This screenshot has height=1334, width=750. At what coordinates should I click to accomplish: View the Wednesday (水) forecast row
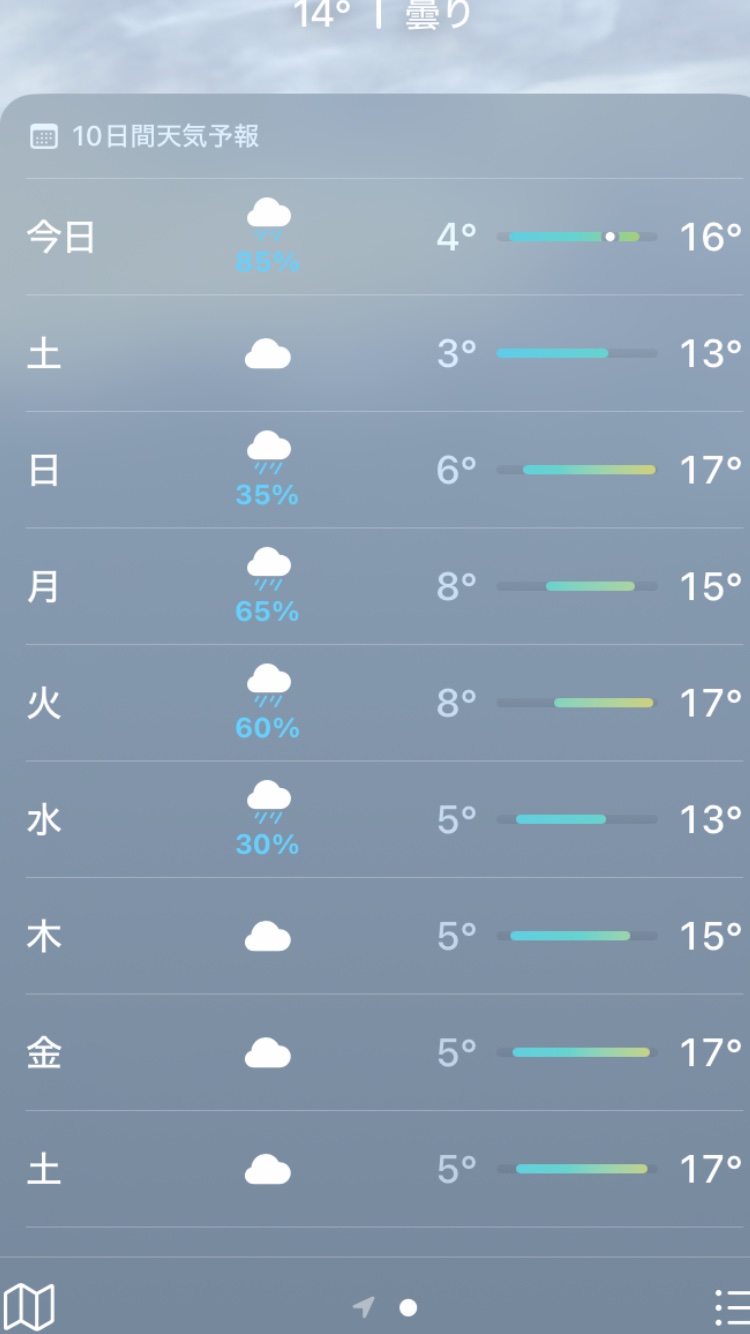pos(375,820)
